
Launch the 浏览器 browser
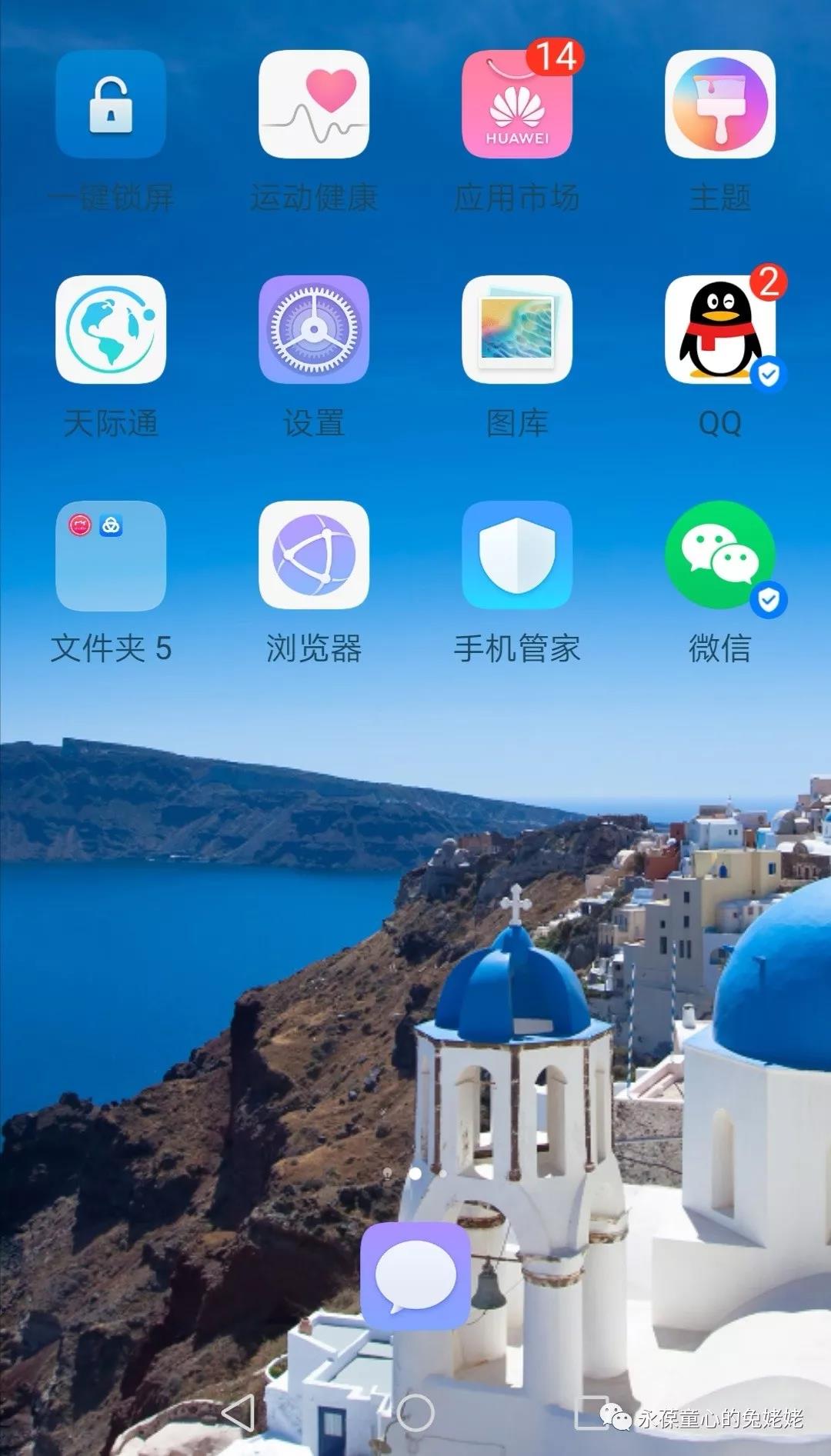[x=314, y=555]
